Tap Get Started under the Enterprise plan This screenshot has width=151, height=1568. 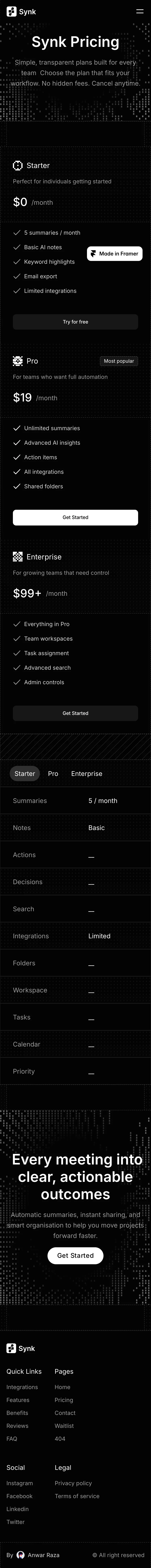(75, 713)
